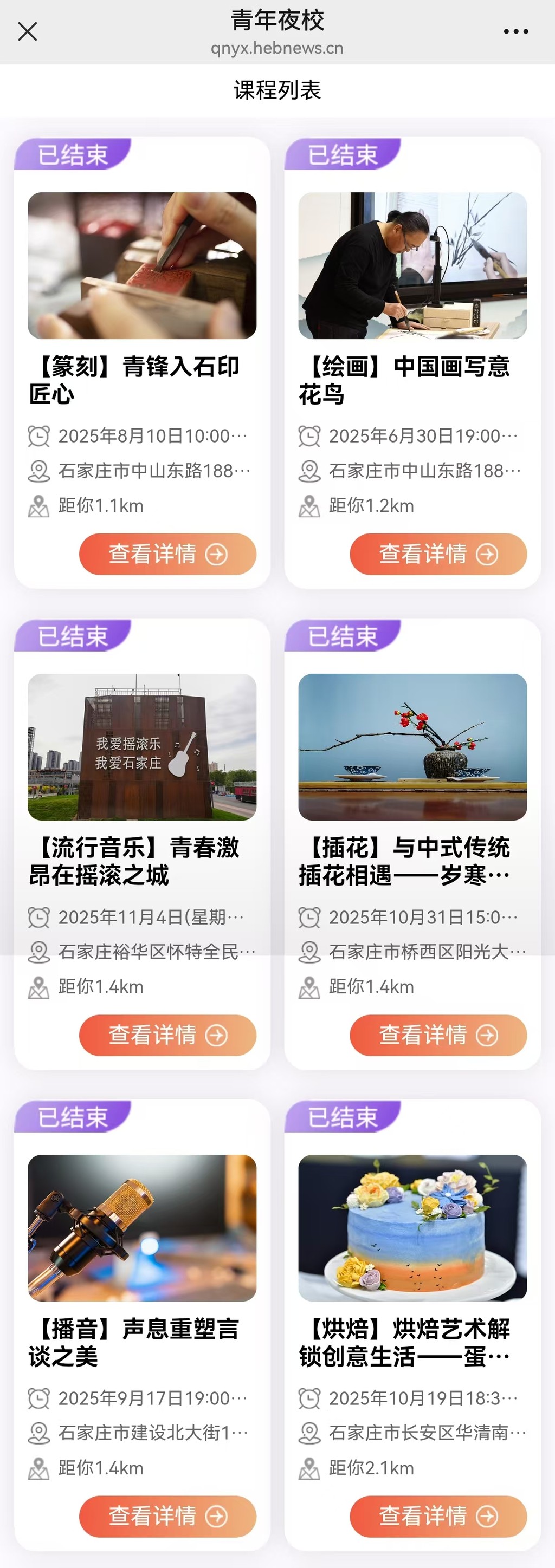Open the Chinese painting course photo
This screenshot has height=1568, width=555.
tap(412, 265)
